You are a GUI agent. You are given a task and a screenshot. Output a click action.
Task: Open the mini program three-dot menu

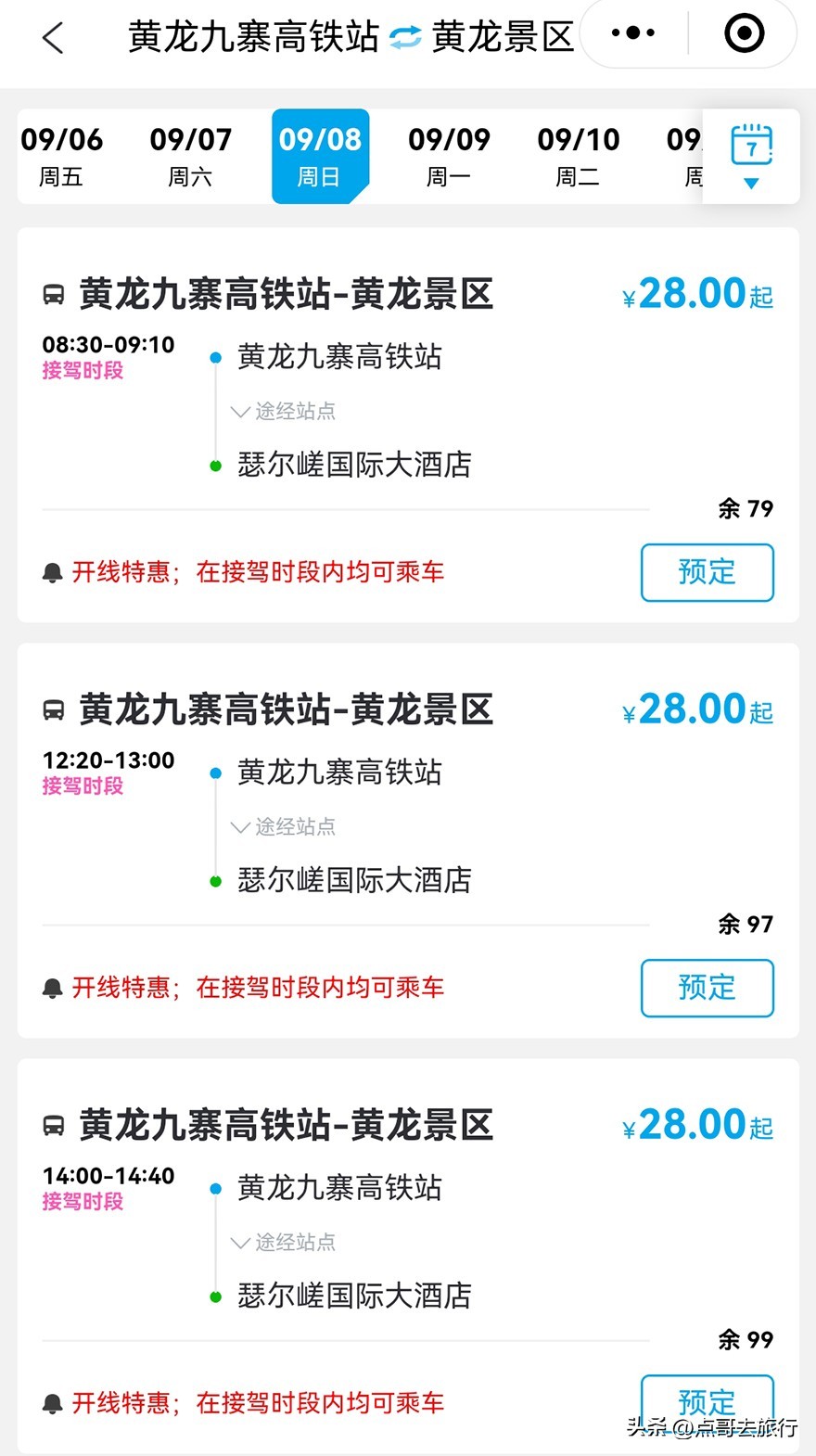coord(633,33)
